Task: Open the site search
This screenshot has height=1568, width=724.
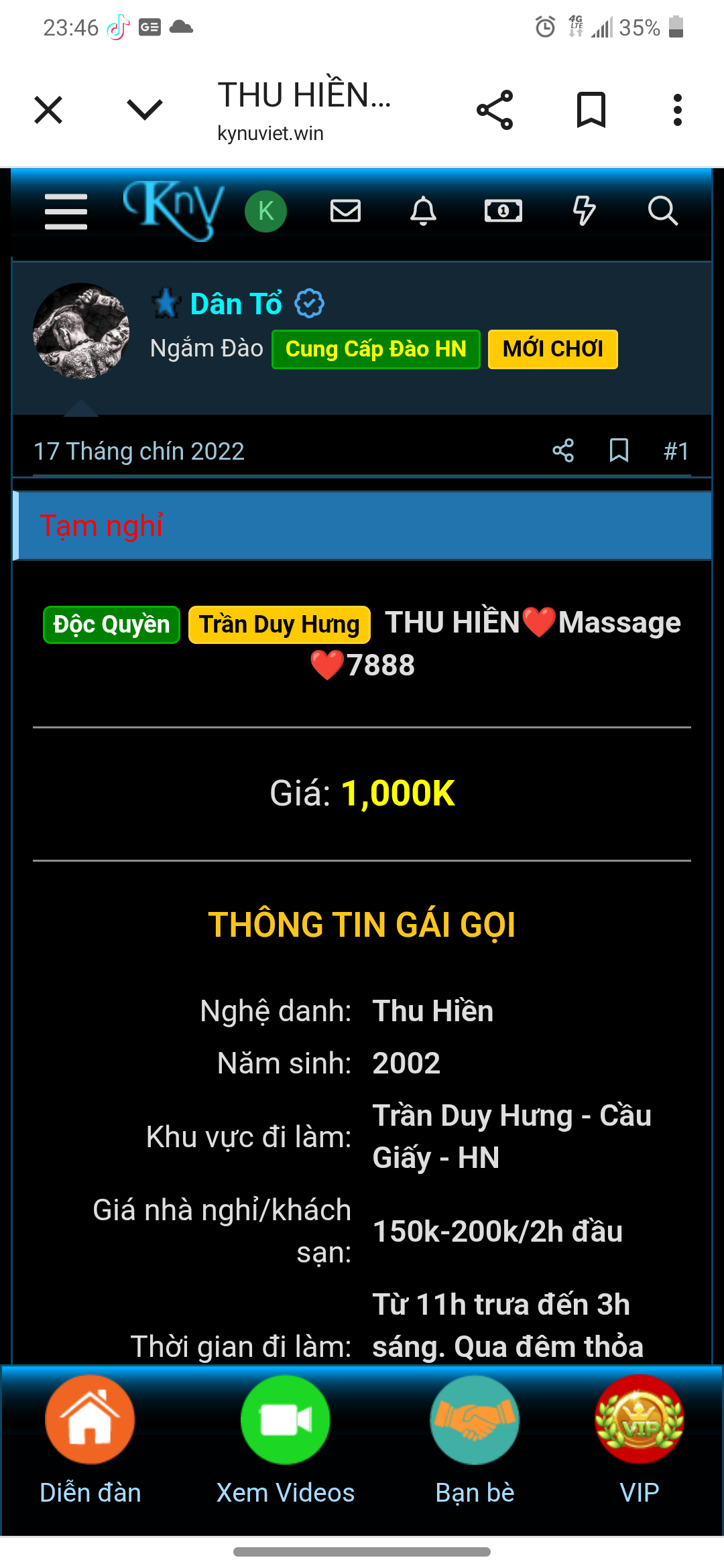Action: click(662, 212)
